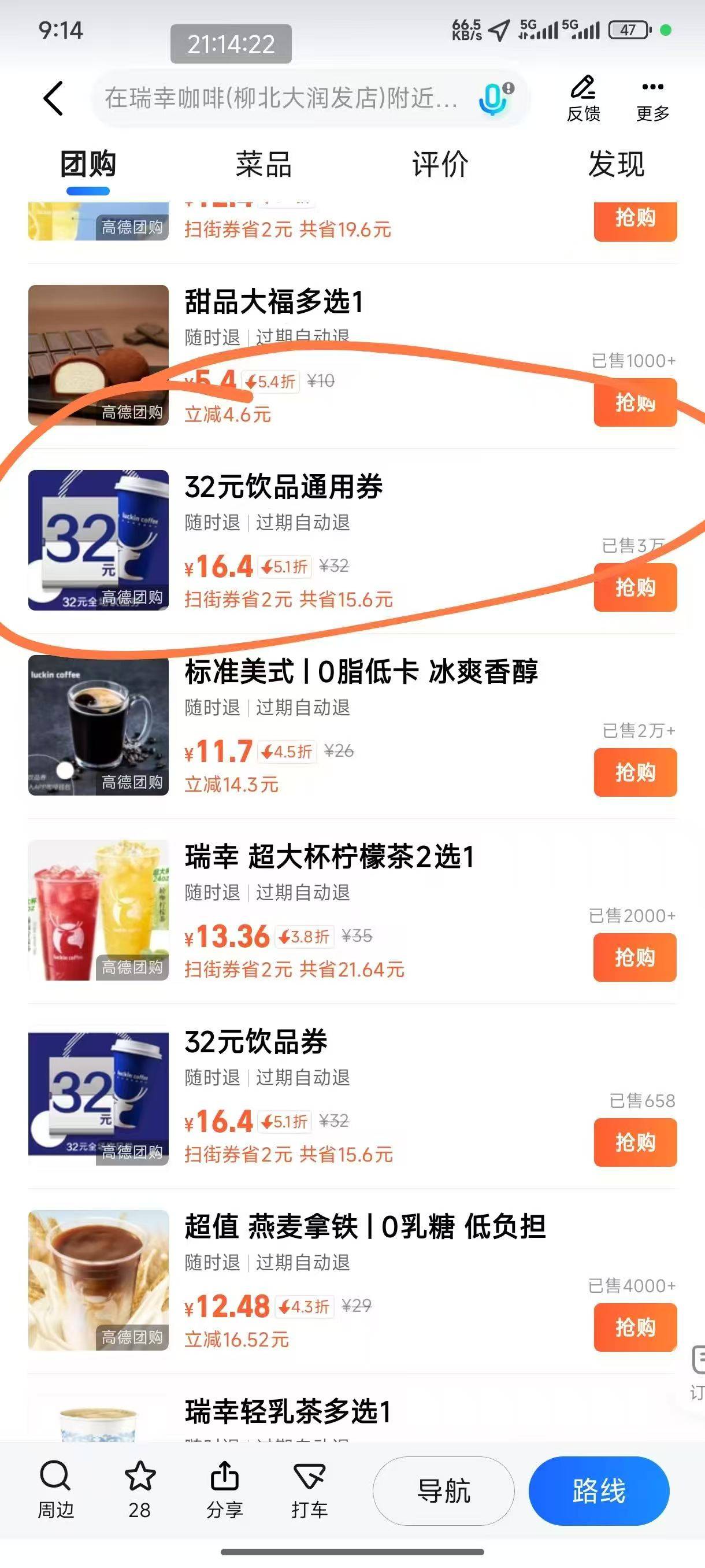Tap 抢购 for 甜品大福多选1
The height and width of the screenshot is (1568, 705).
(x=634, y=402)
